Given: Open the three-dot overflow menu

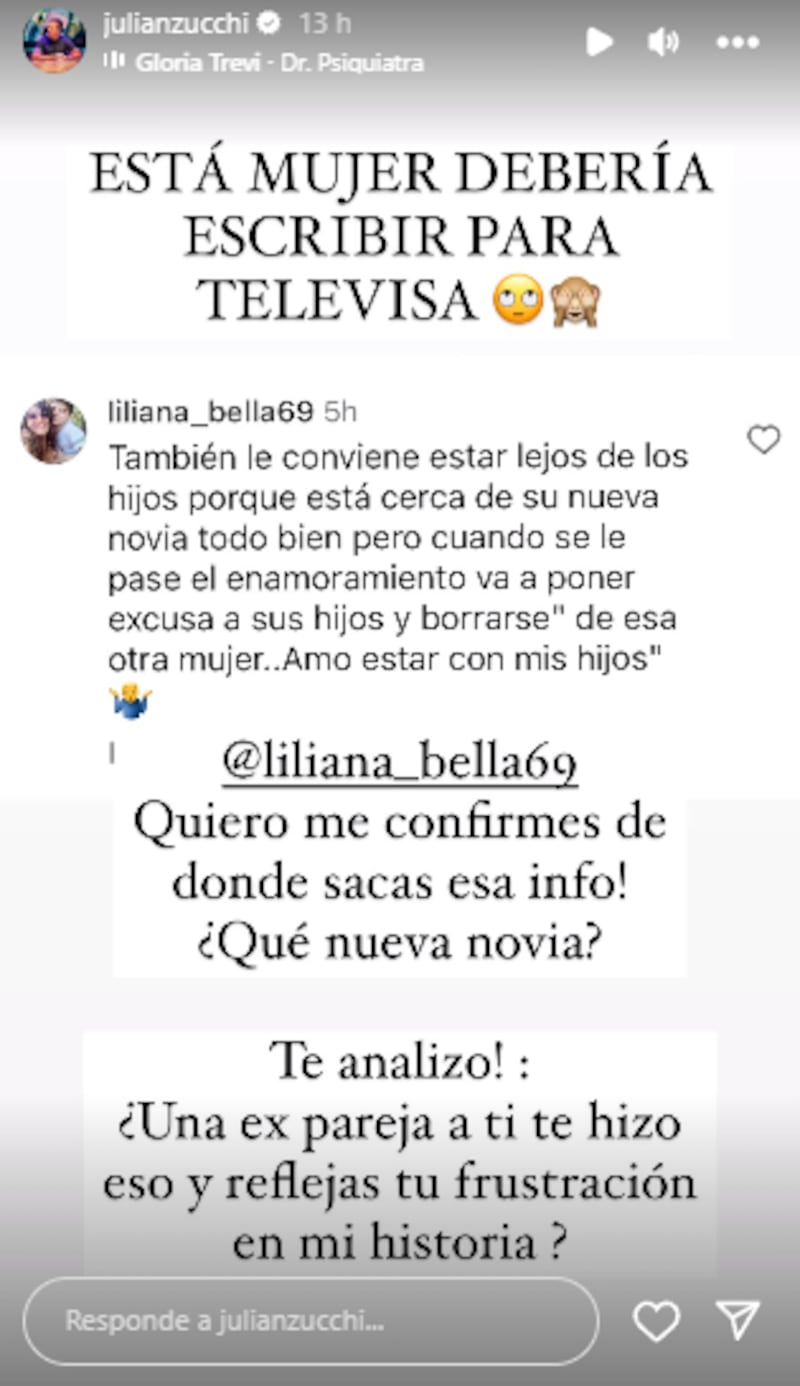Looking at the screenshot, I should pyautogui.click(x=738, y=42).
